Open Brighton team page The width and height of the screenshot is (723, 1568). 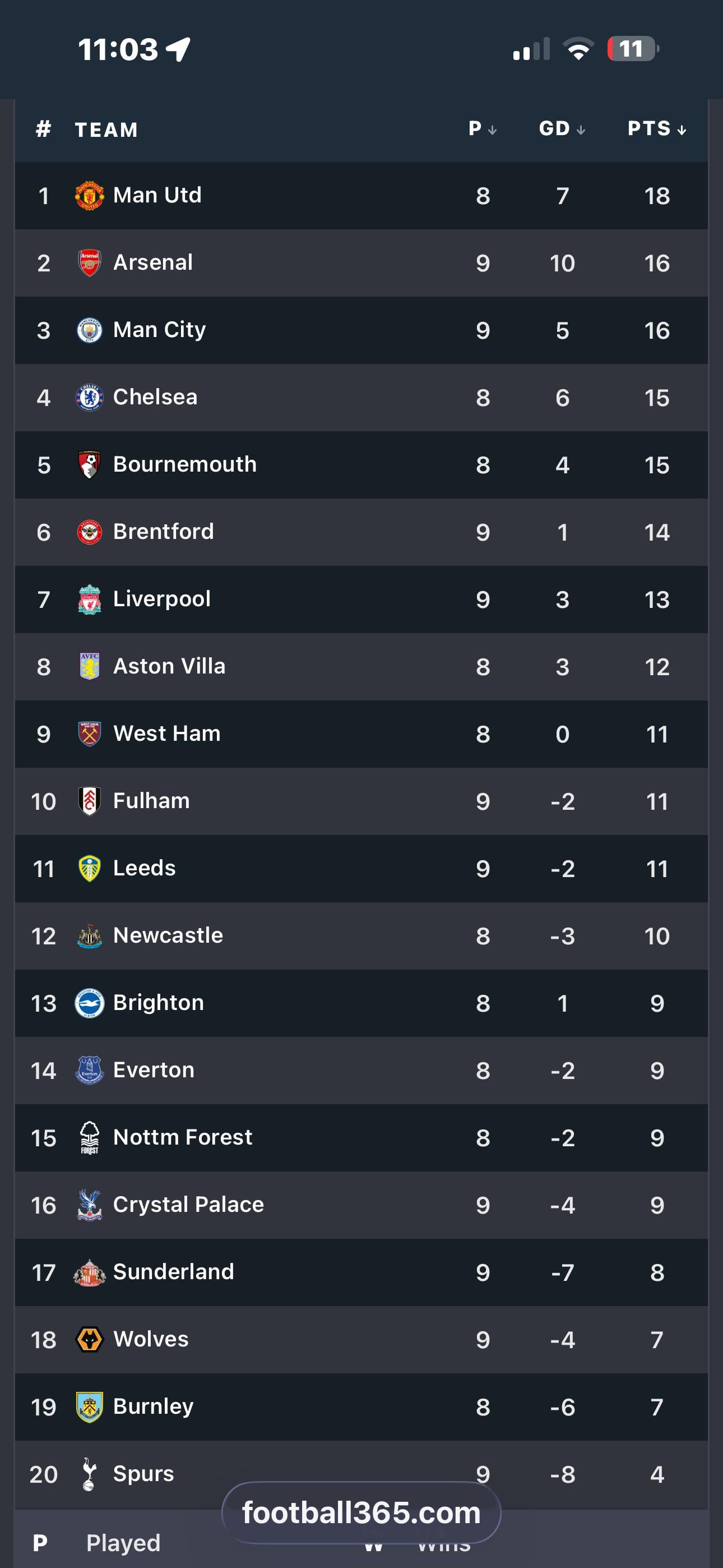[158, 1003]
